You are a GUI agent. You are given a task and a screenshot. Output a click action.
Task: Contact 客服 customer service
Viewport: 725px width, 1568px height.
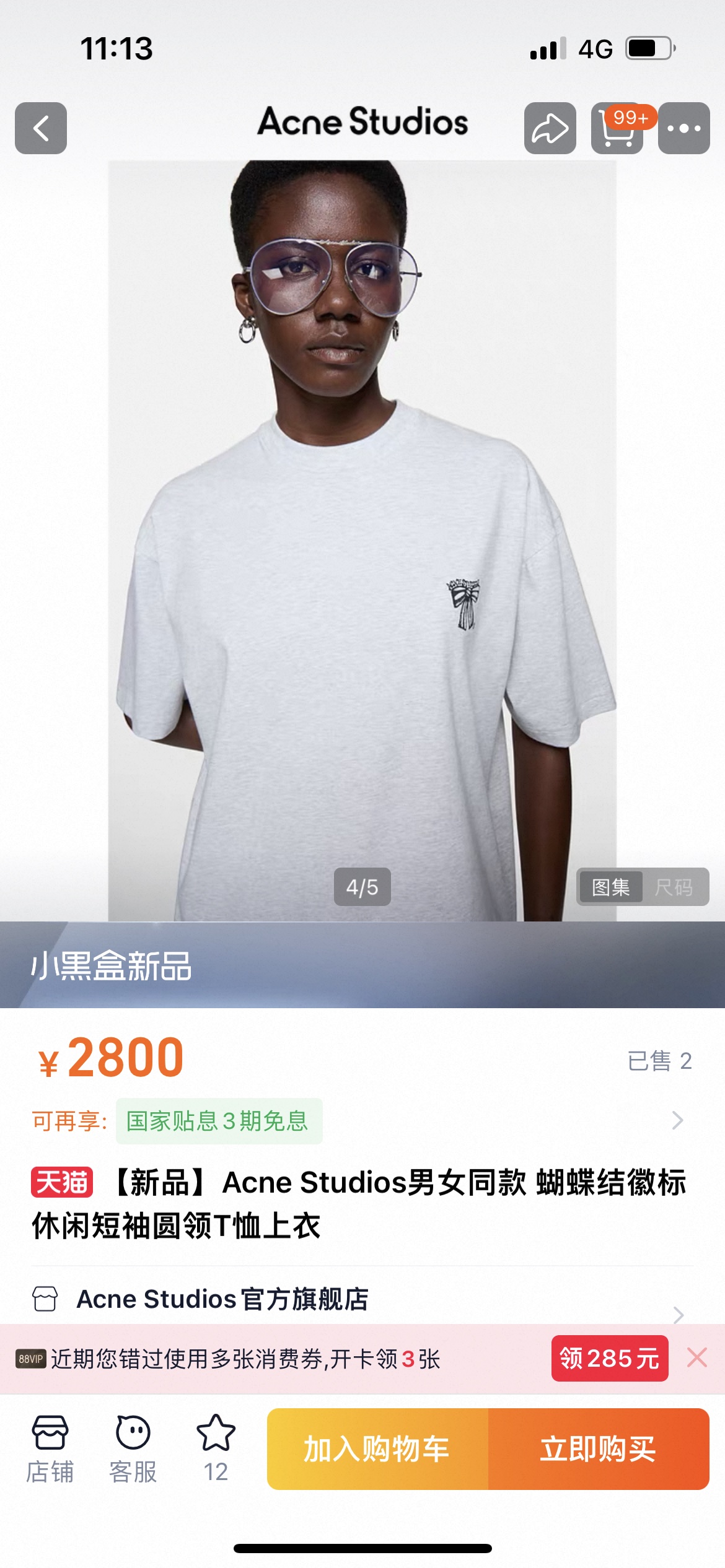click(x=133, y=1448)
